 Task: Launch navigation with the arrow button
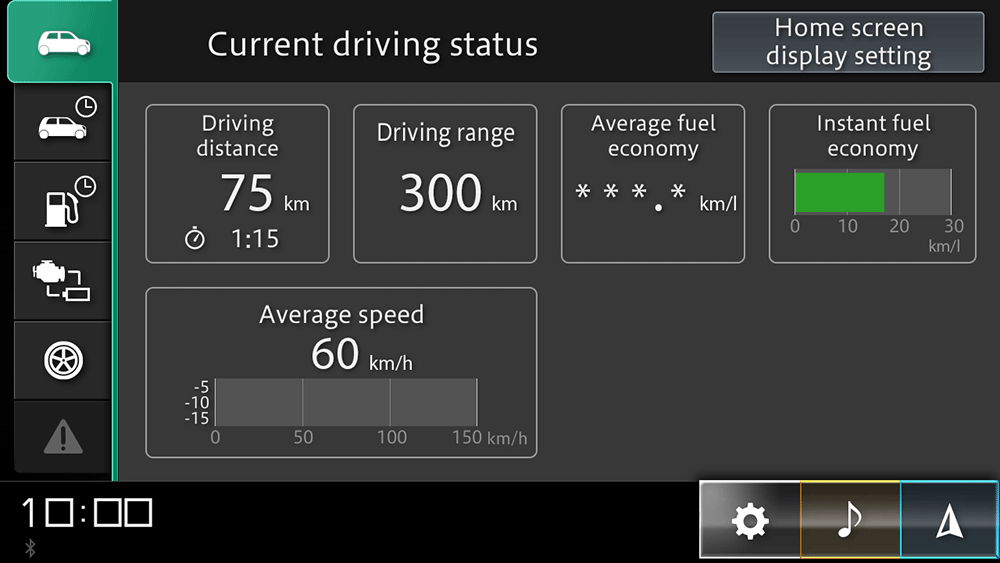point(949,519)
